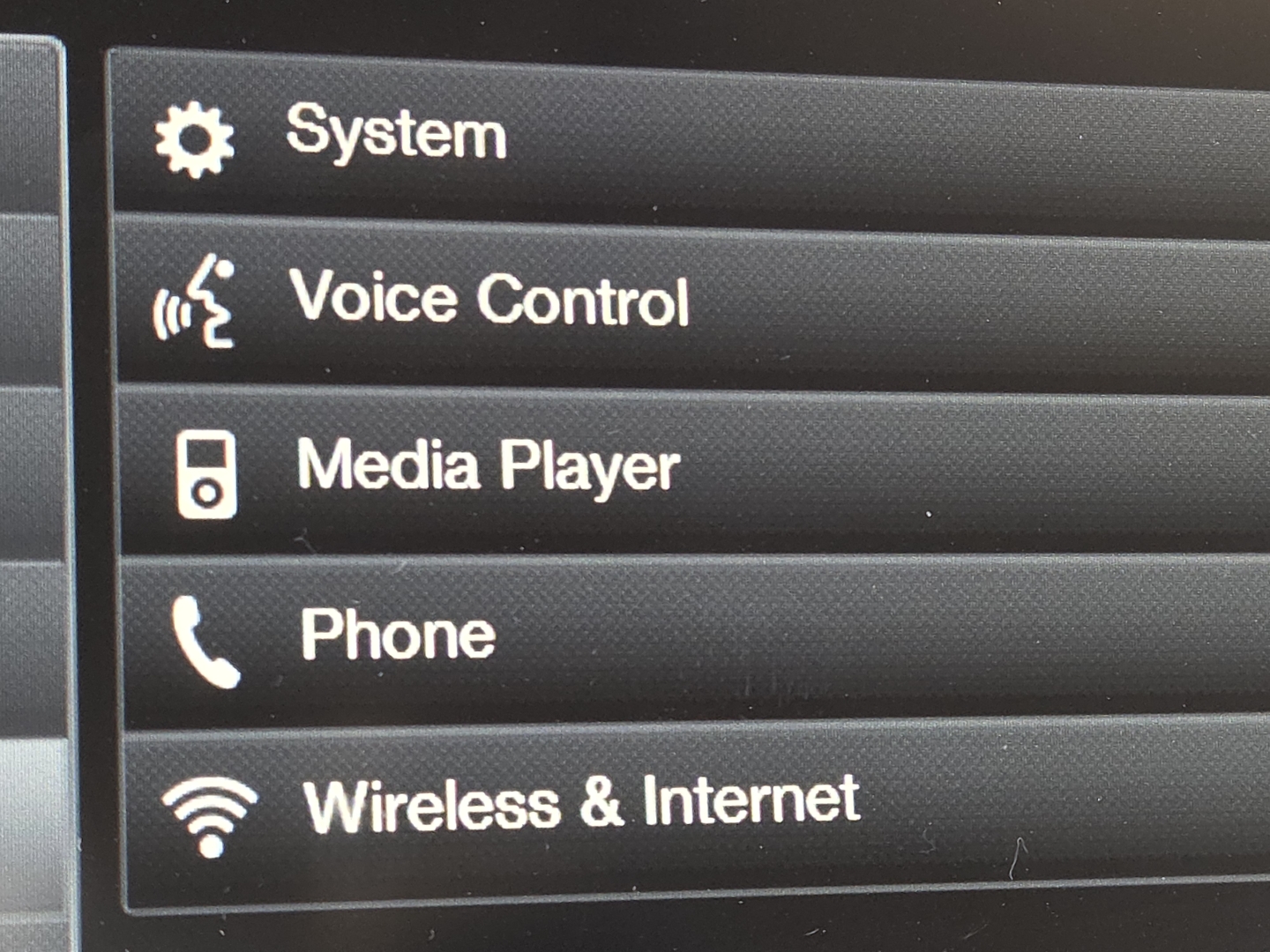Open Wireless & Internet settings

point(580,802)
